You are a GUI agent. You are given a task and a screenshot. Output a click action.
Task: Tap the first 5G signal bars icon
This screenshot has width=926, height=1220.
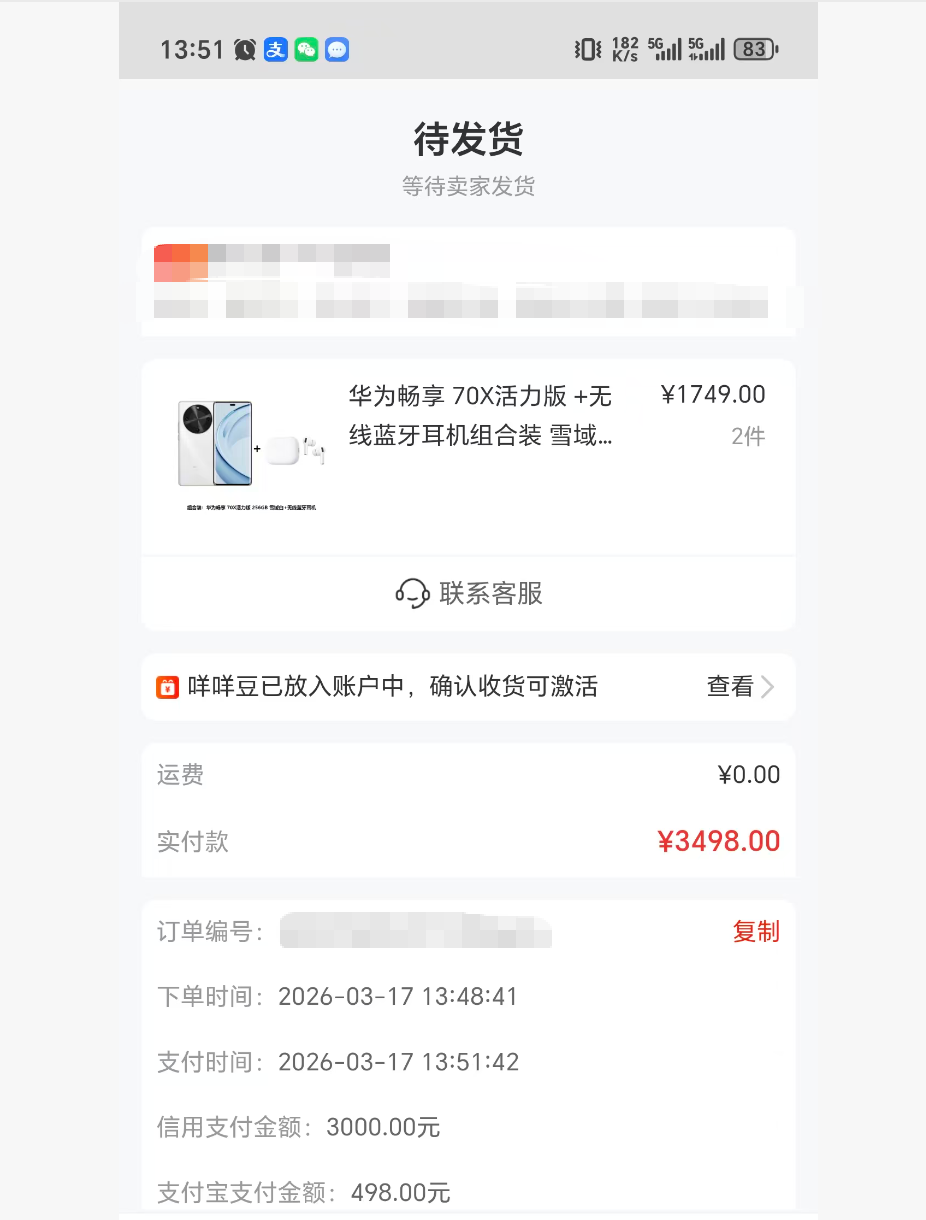[x=664, y=49]
